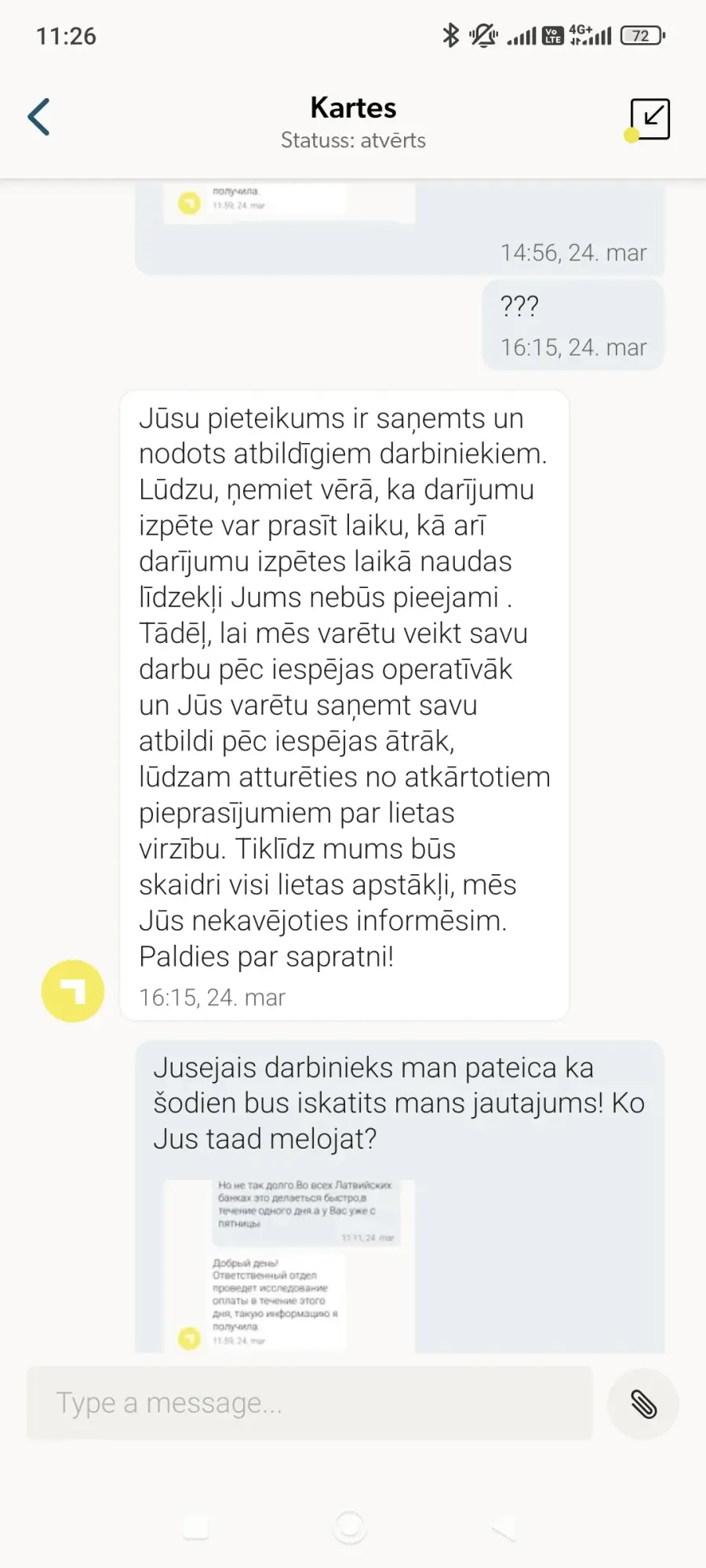The image size is (706, 1568).
Task: Open the image attachment sent at 14:56
Action: (289, 204)
